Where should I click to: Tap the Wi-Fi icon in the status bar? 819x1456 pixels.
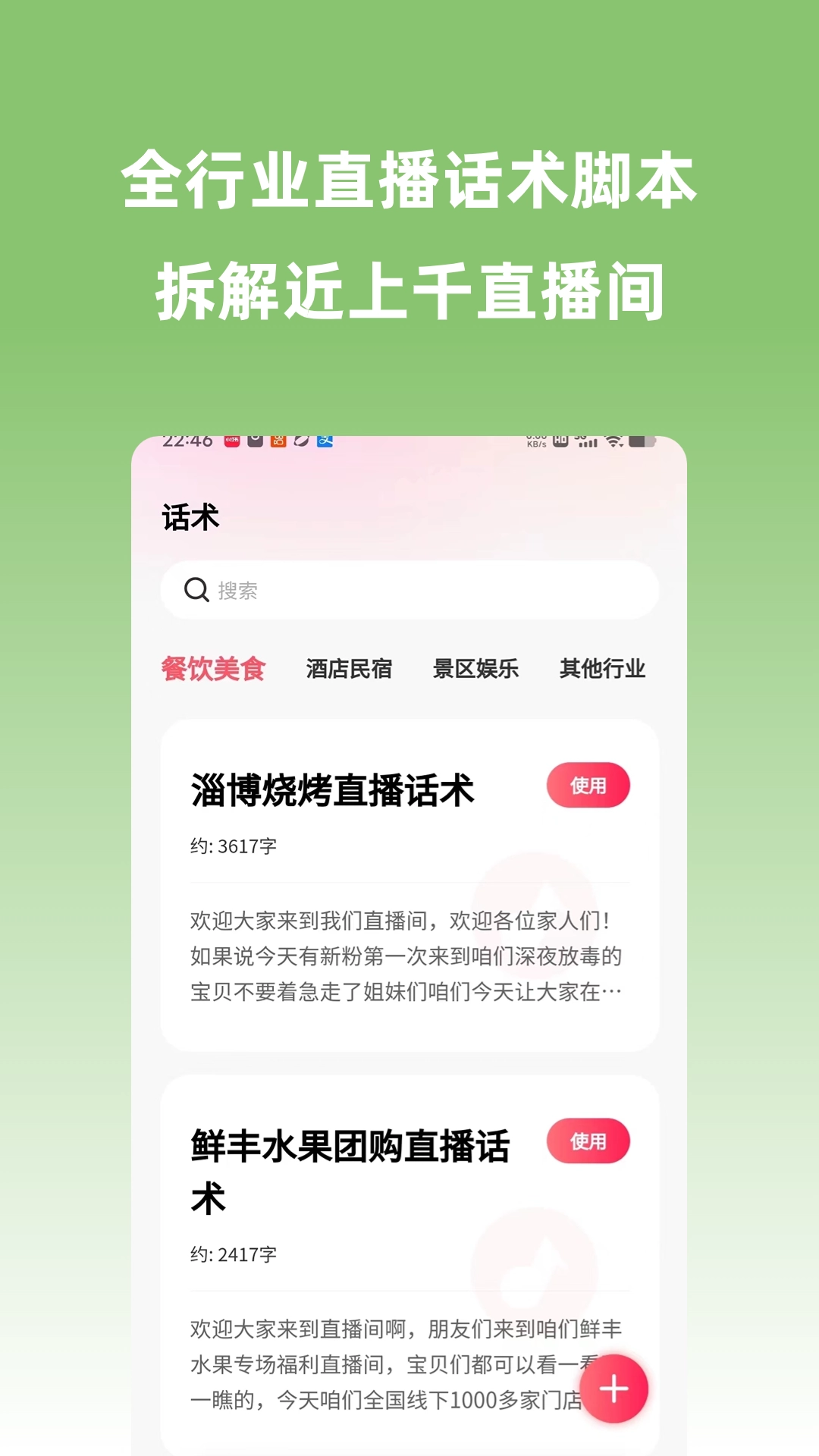click(x=614, y=442)
